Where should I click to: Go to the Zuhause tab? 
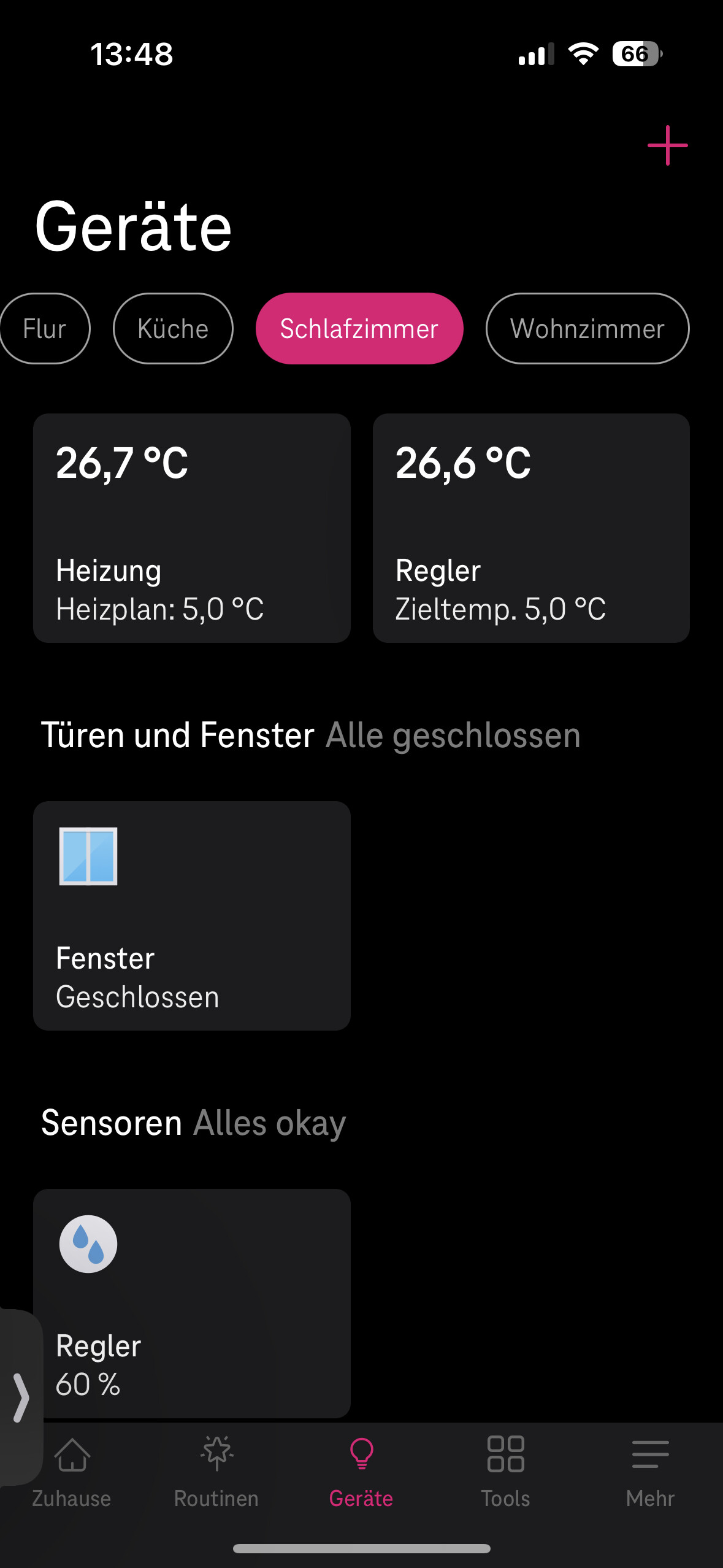pos(72,1472)
